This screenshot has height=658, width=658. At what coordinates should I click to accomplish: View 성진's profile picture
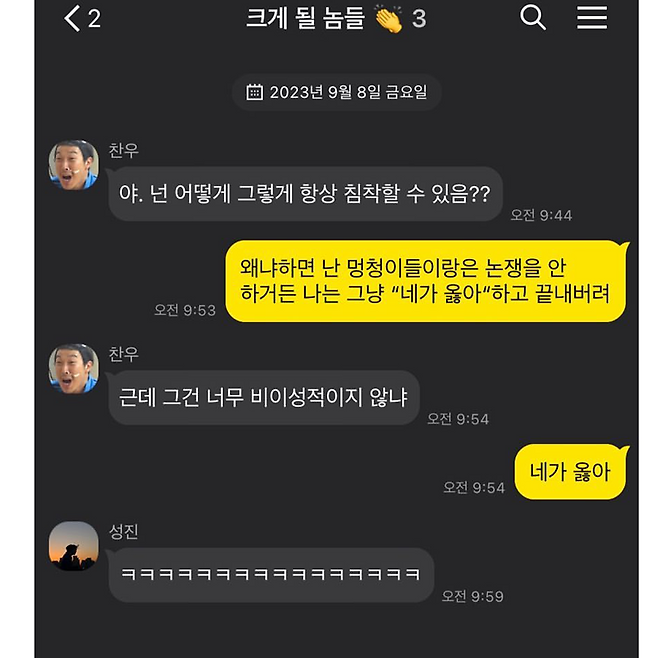(x=74, y=546)
